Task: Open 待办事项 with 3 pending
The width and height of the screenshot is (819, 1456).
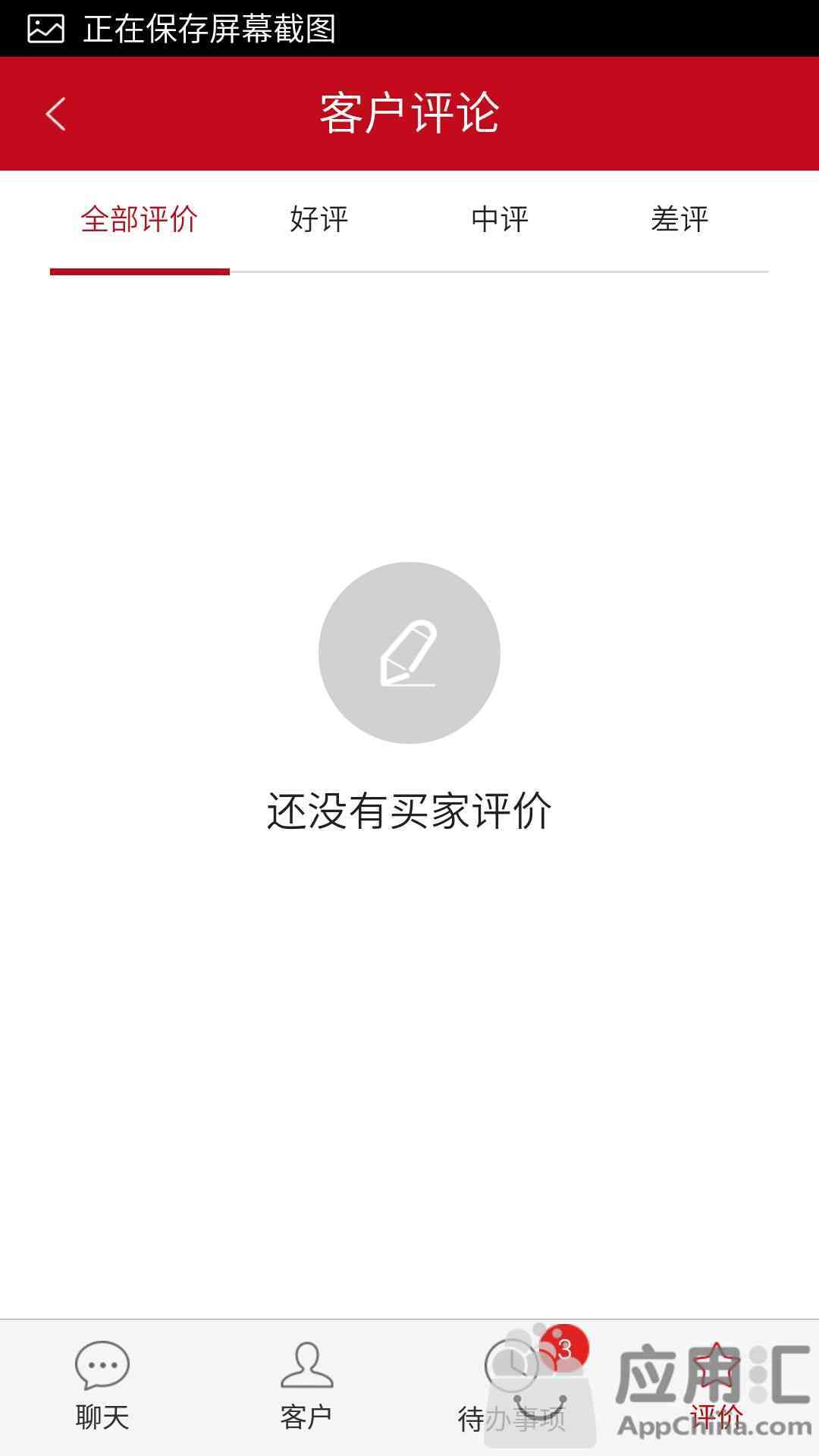Action: pos(512,1388)
